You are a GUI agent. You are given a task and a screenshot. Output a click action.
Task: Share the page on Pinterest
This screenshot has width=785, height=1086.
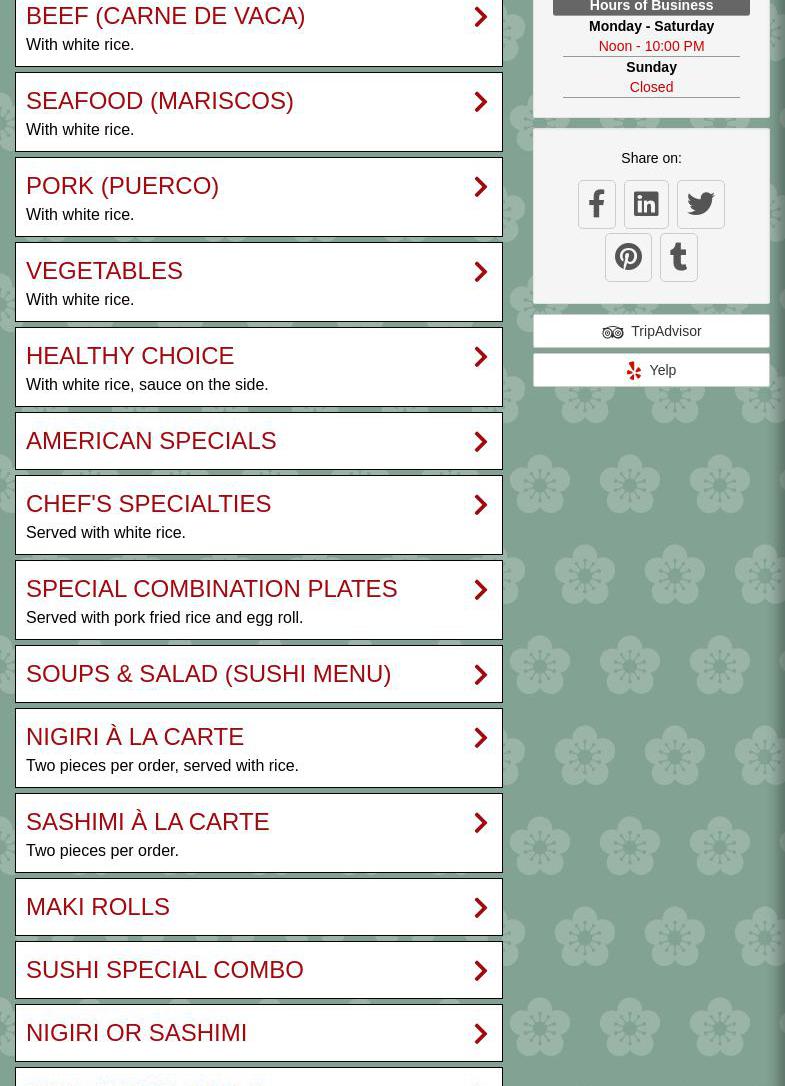tap(628, 257)
